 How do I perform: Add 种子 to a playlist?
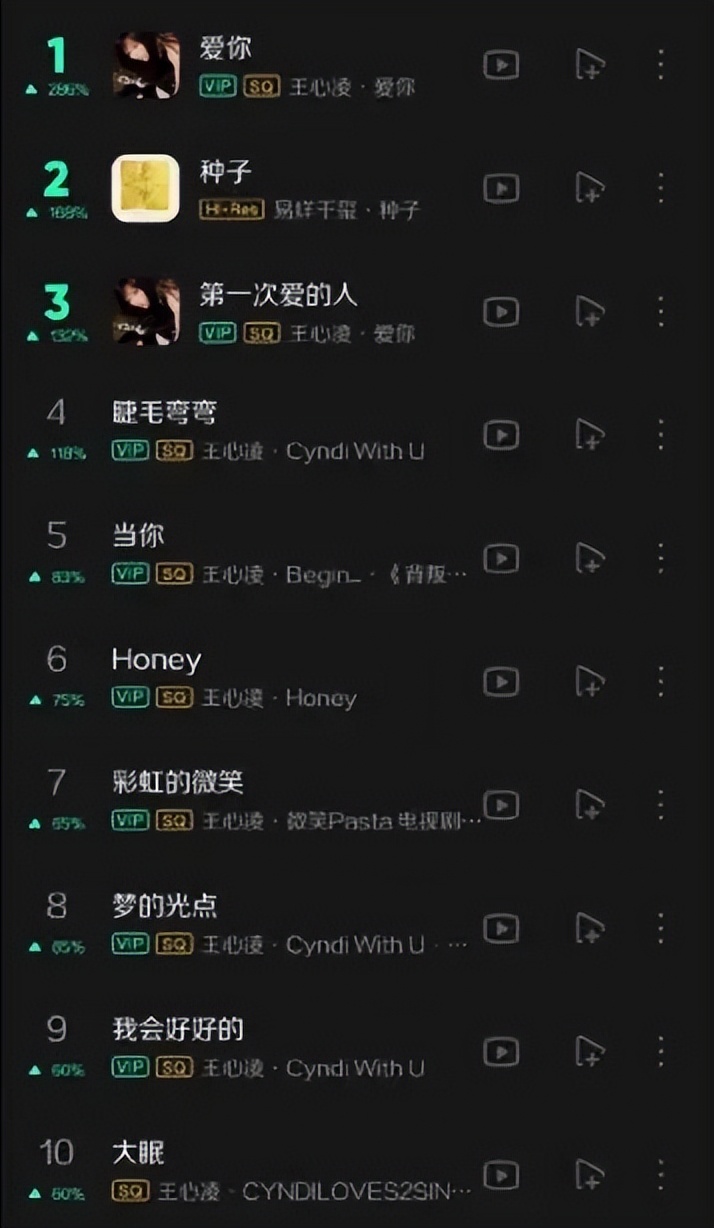pyautogui.click(x=591, y=189)
